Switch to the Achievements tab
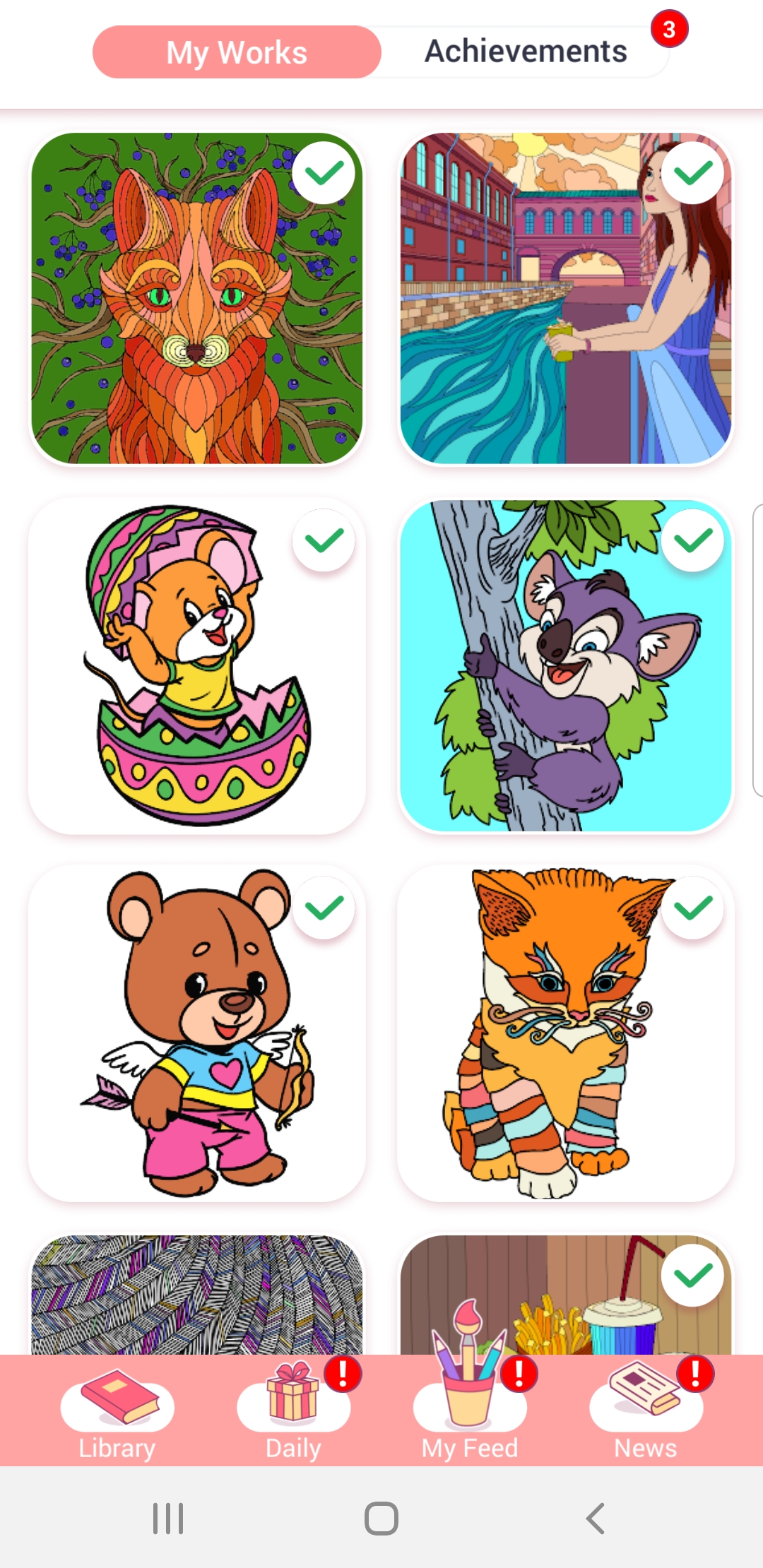This screenshot has height=1568, width=763. (x=525, y=52)
